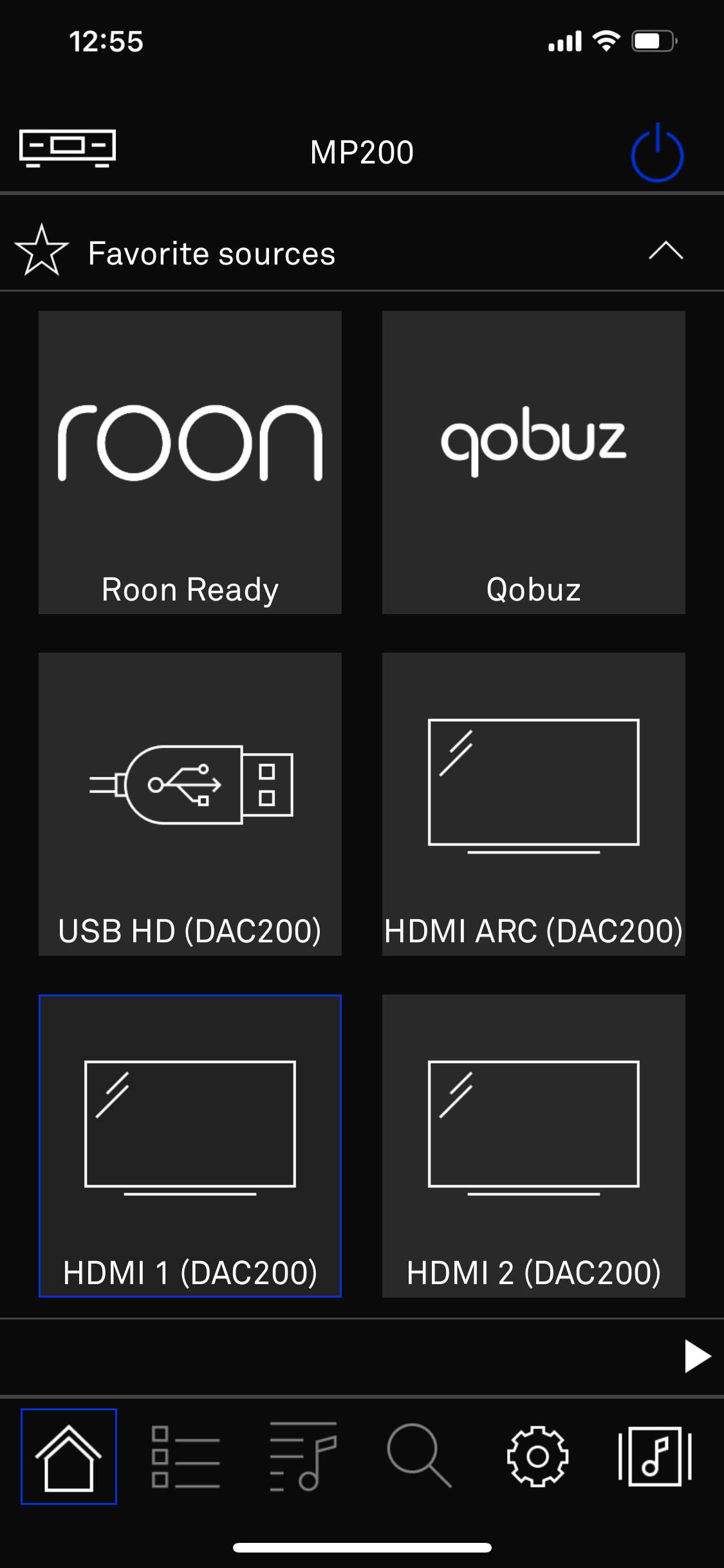
Task: Tap the play button
Action: point(697,1356)
